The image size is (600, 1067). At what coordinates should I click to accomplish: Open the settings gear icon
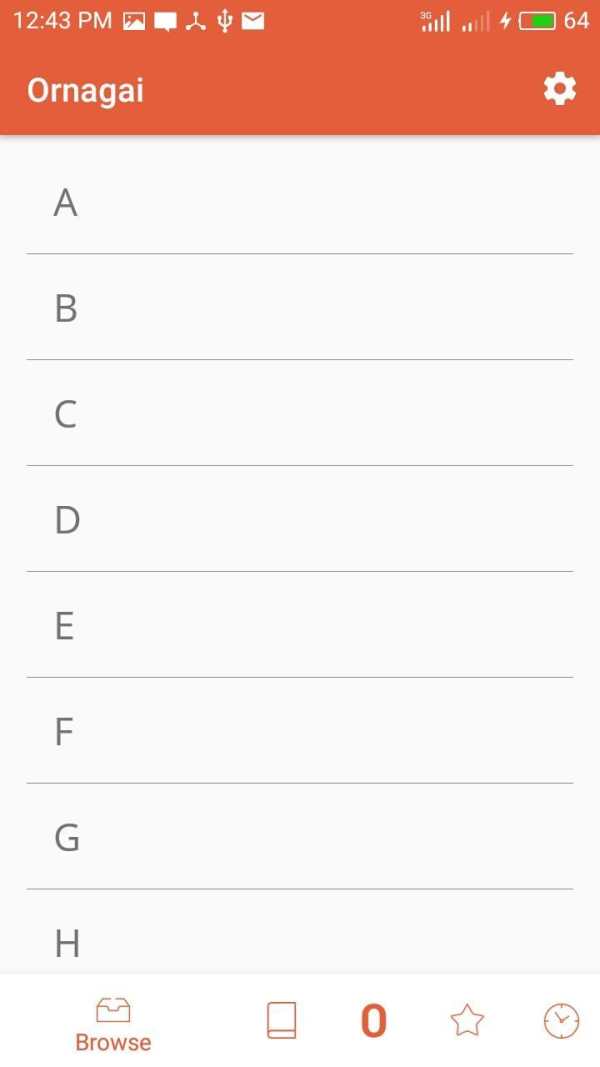click(560, 90)
